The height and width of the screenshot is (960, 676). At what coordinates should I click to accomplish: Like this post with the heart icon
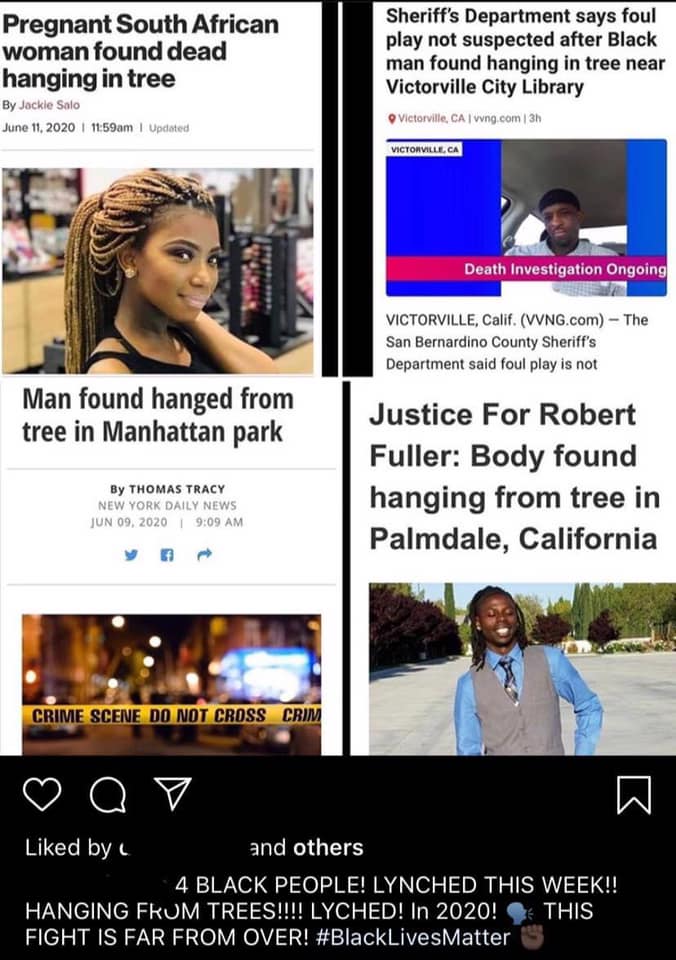pyautogui.click(x=43, y=795)
